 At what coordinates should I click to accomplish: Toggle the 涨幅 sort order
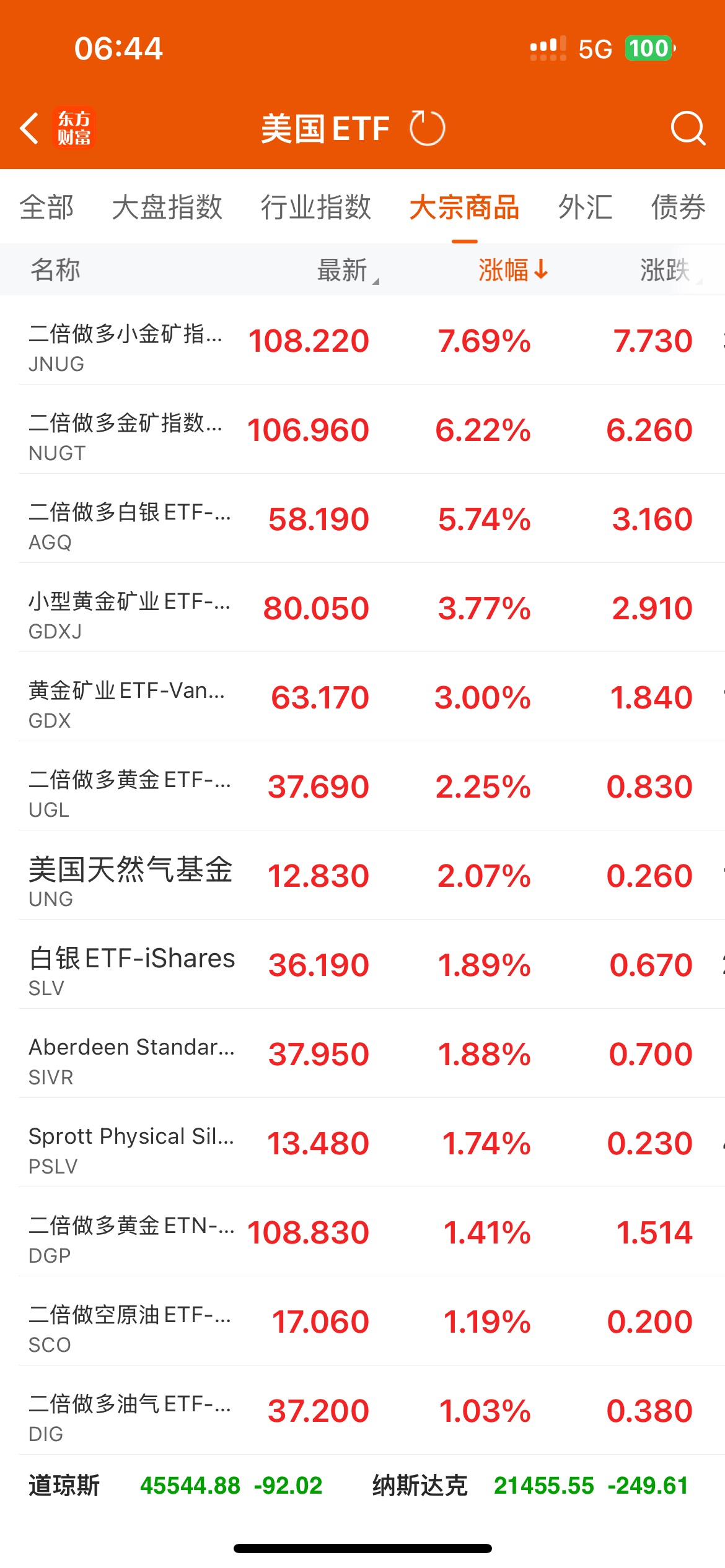click(513, 270)
